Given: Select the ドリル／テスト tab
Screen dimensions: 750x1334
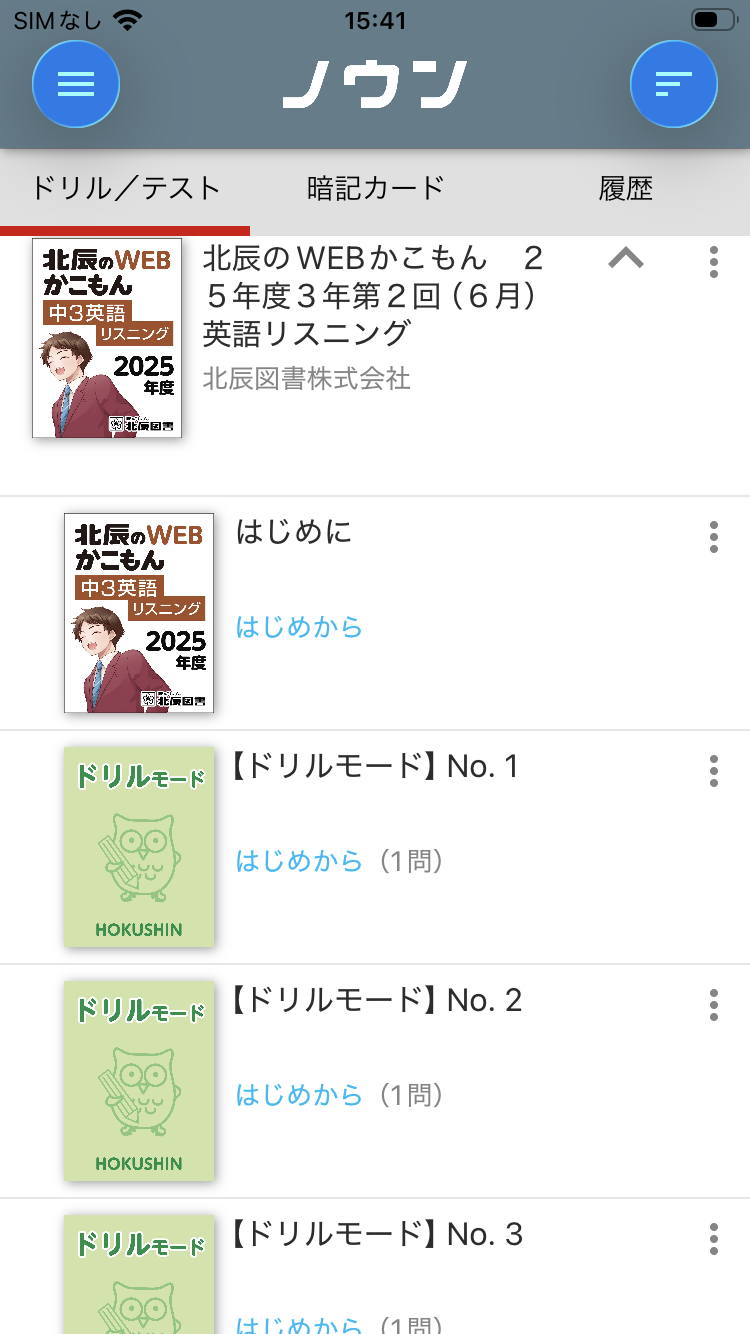Looking at the screenshot, I should click(x=125, y=188).
